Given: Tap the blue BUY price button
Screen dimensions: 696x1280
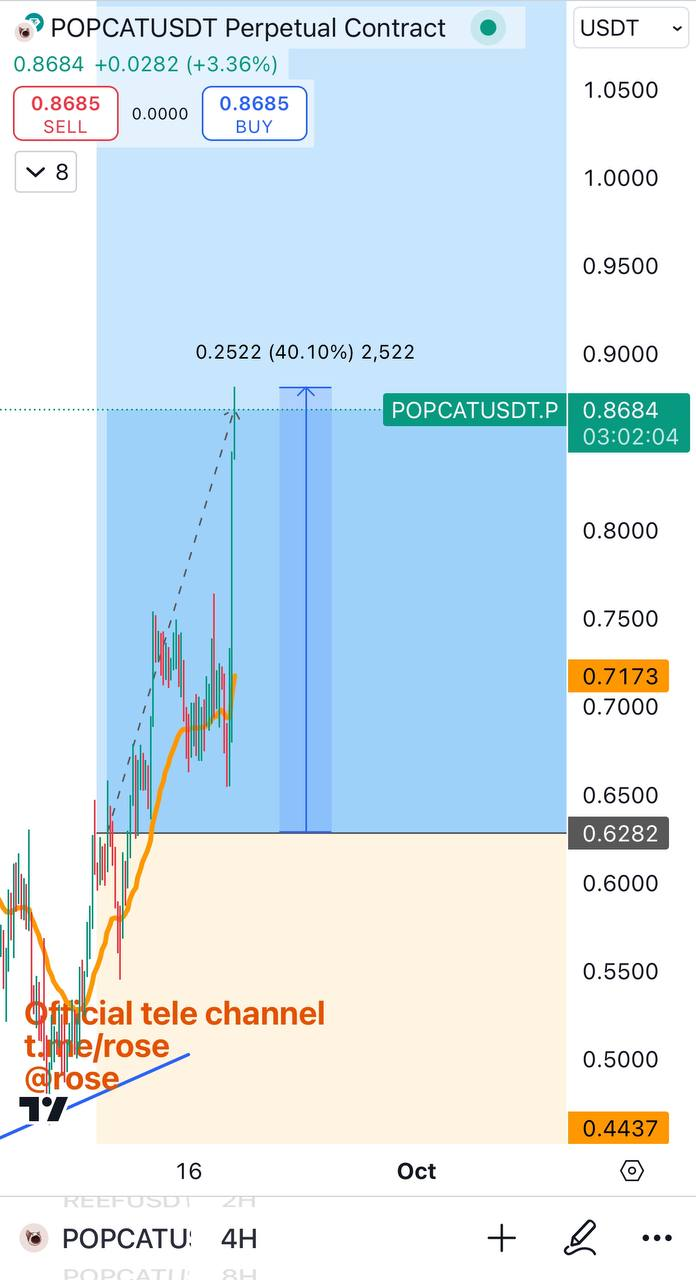Looking at the screenshot, I should 254,113.
